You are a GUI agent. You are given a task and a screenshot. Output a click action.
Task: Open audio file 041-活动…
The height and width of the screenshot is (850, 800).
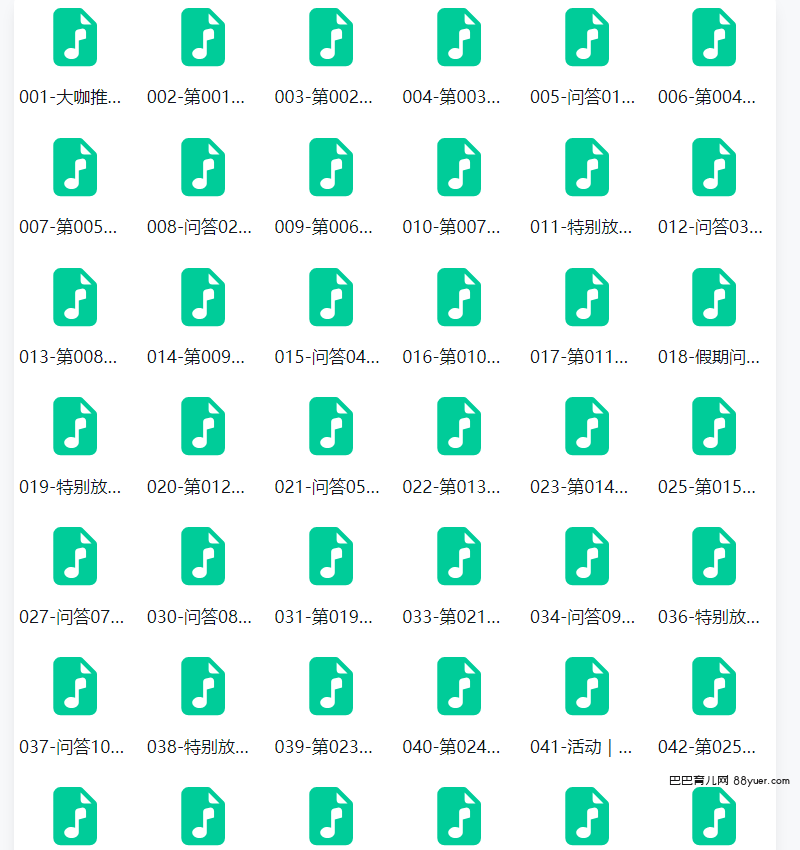587,686
